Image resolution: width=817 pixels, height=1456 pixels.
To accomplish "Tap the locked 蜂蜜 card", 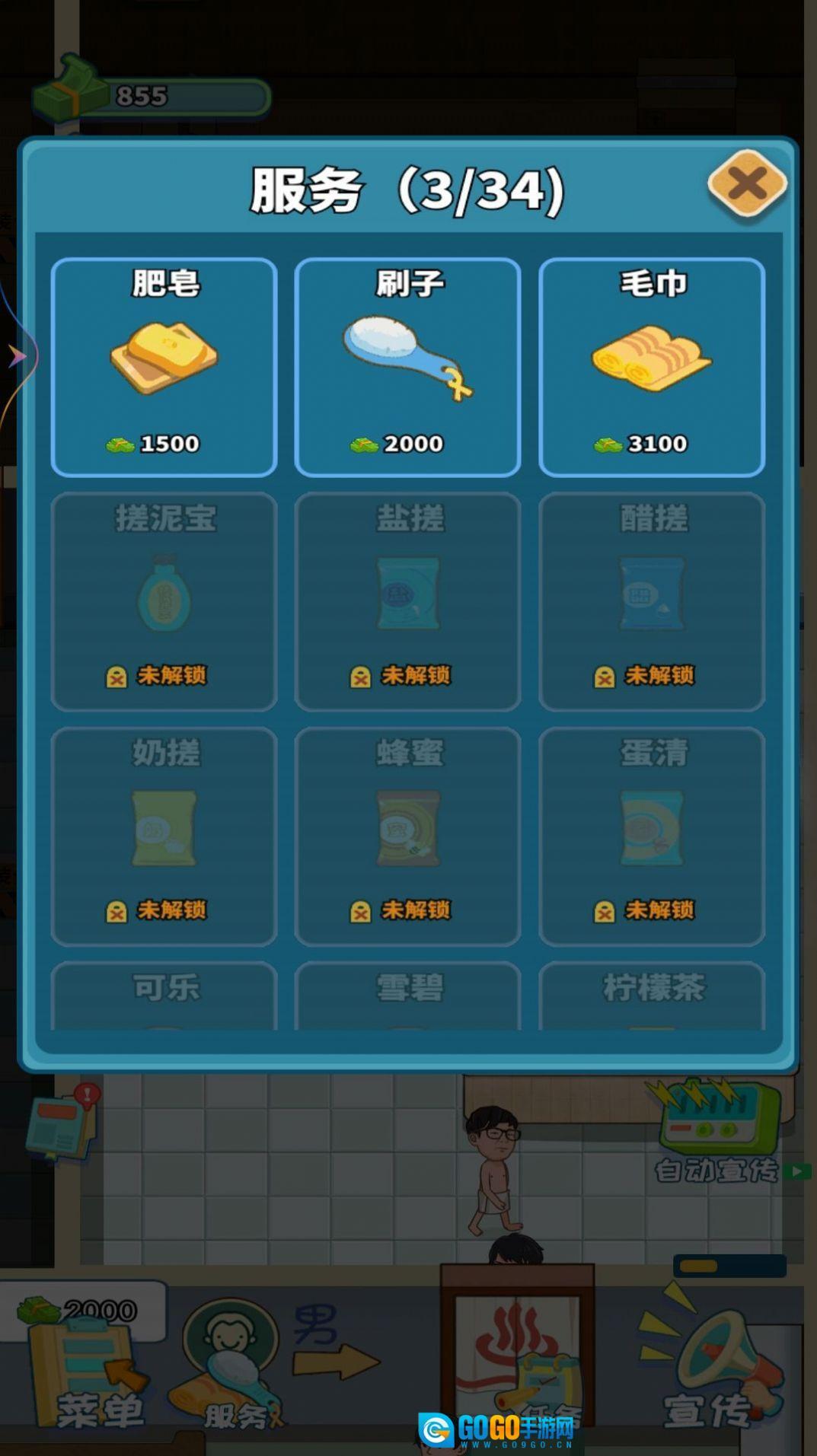I will pyautogui.click(x=407, y=836).
